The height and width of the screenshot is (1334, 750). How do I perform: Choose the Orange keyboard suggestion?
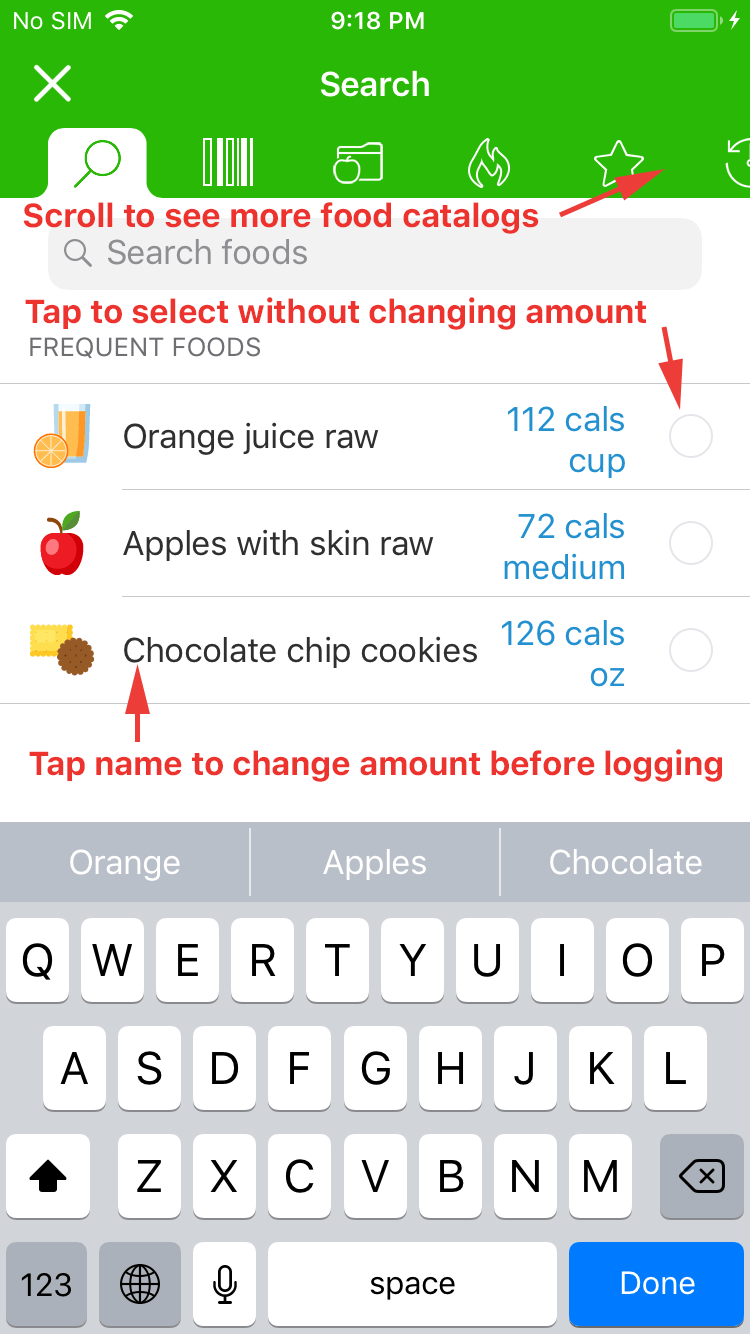pyautogui.click(x=125, y=862)
